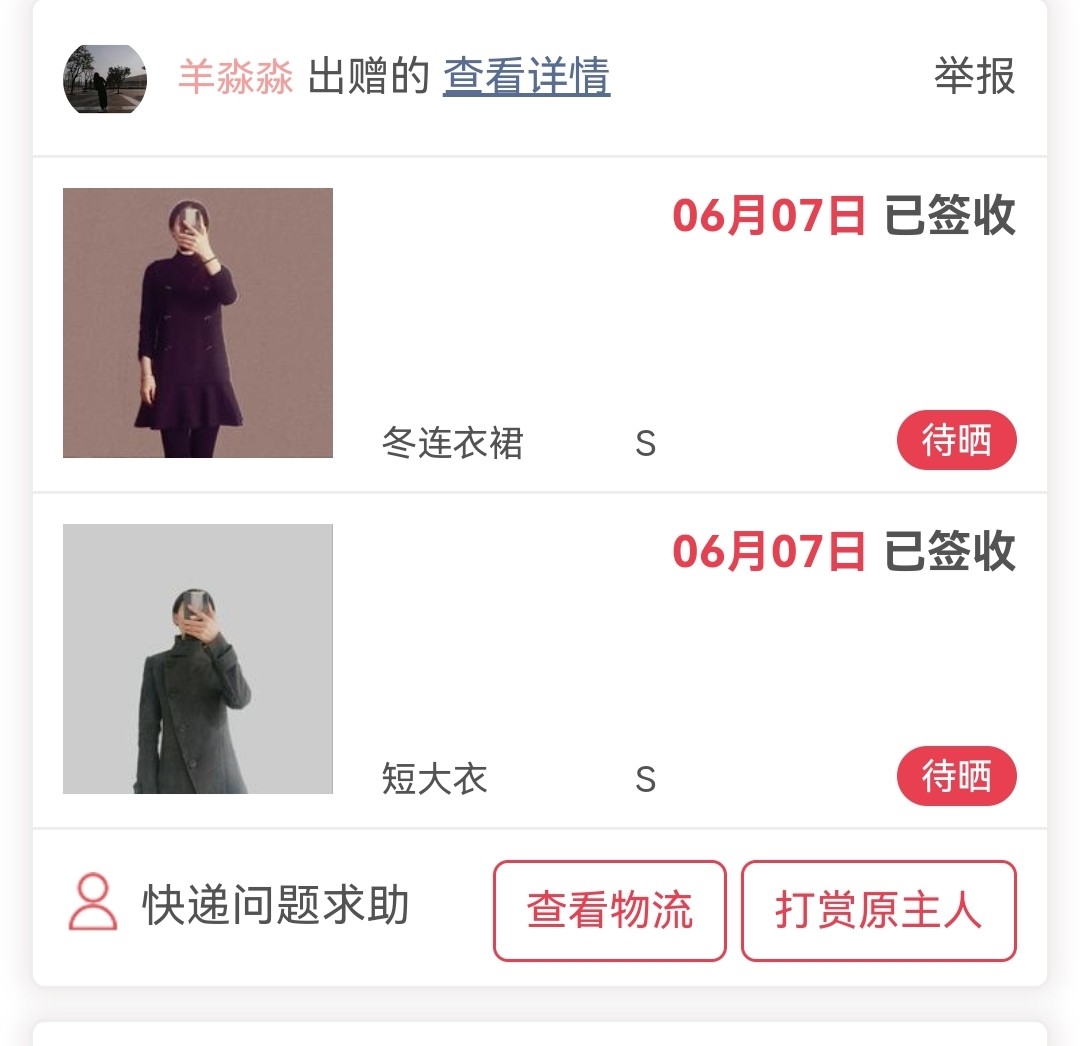View the 冬连衣裙 item photo

[x=198, y=323]
